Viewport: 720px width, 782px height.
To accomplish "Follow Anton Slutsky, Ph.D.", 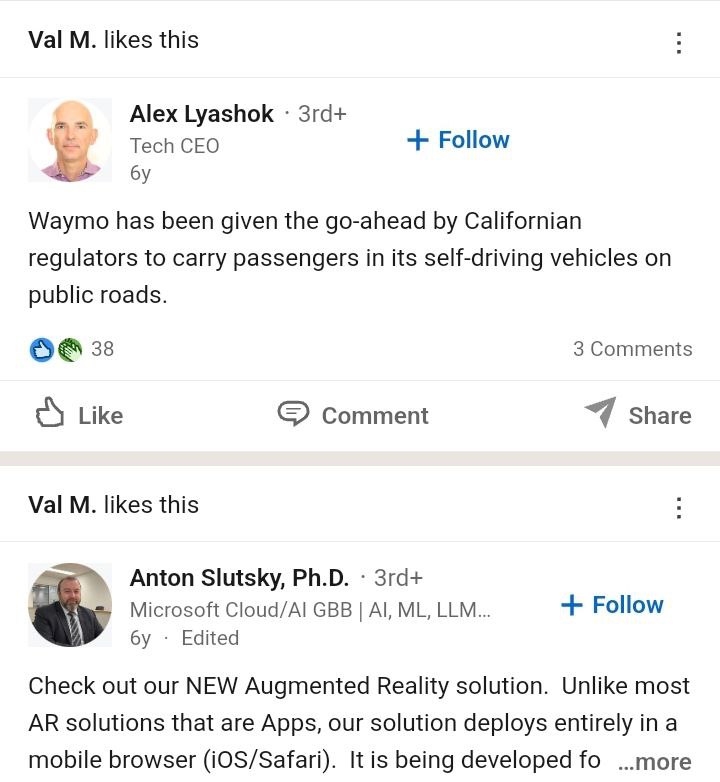I will point(612,605).
